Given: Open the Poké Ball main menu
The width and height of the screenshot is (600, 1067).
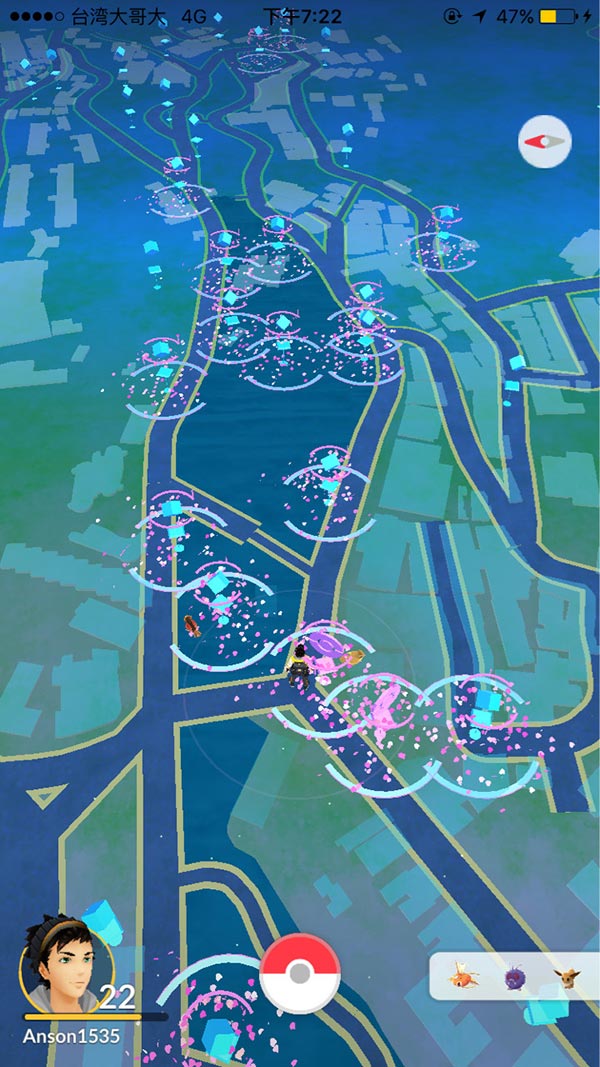Looking at the screenshot, I should 300,973.
